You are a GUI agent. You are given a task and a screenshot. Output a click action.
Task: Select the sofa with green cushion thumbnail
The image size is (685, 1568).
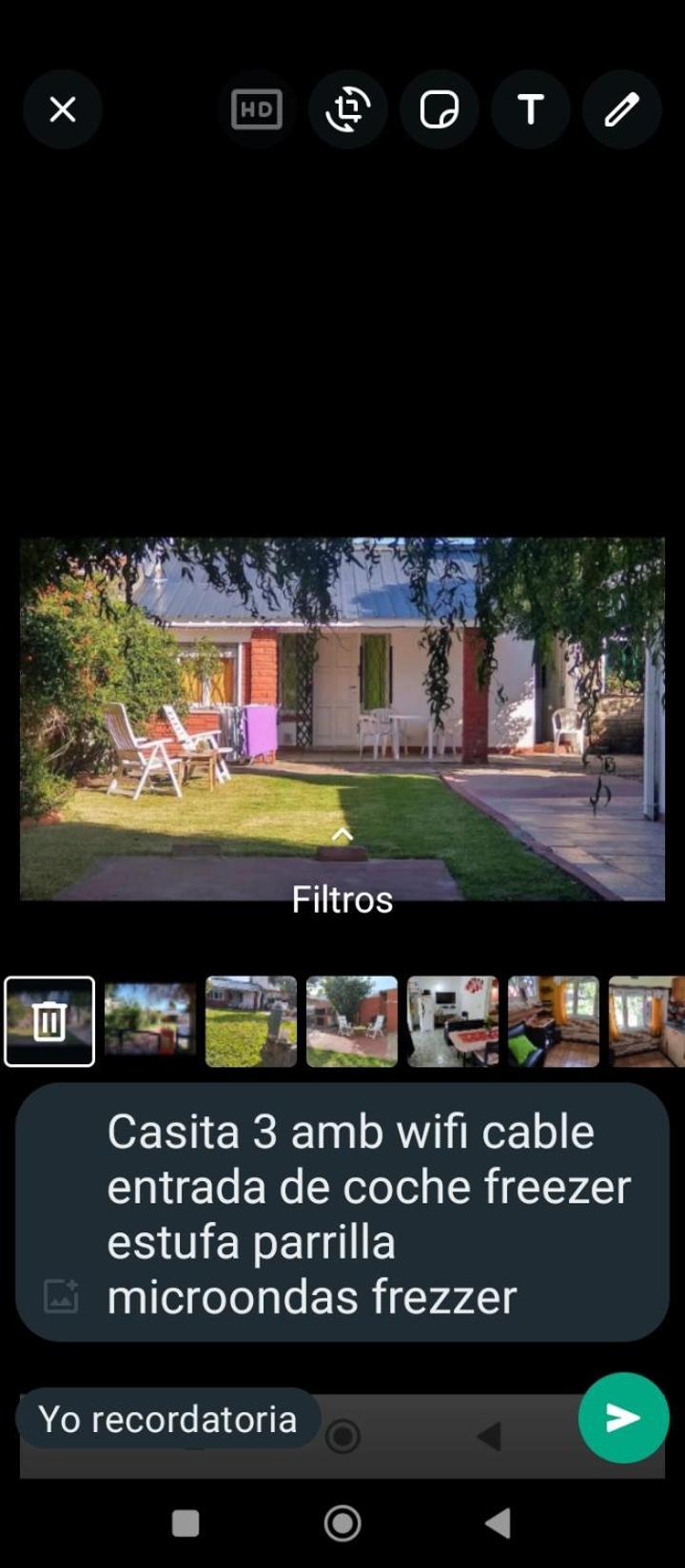click(554, 1022)
